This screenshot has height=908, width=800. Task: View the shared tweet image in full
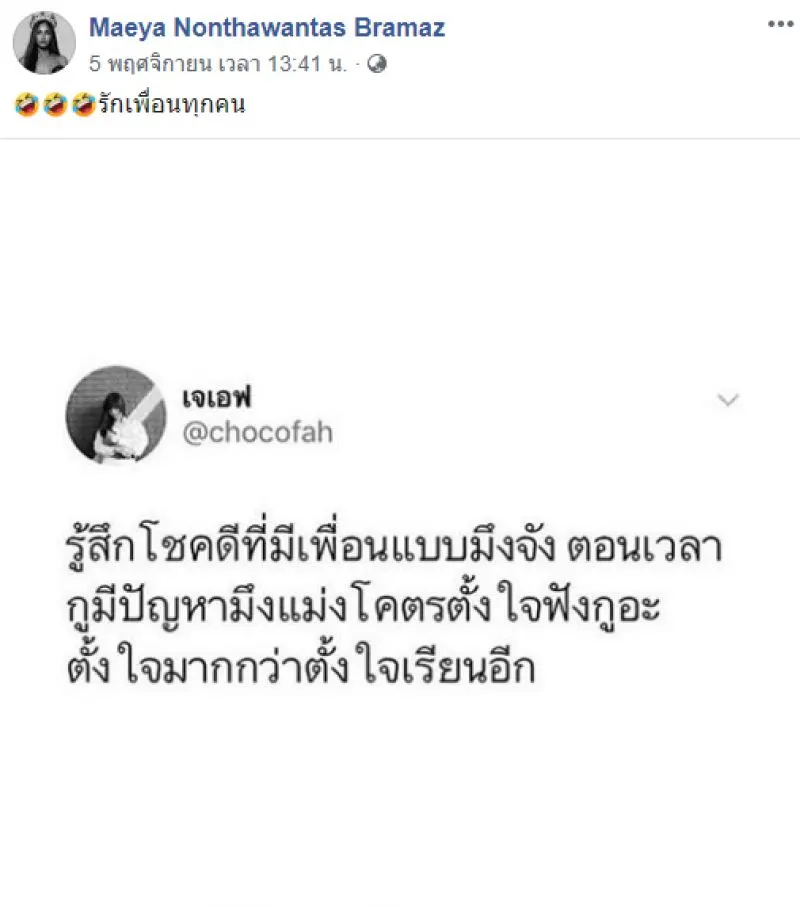400,520
